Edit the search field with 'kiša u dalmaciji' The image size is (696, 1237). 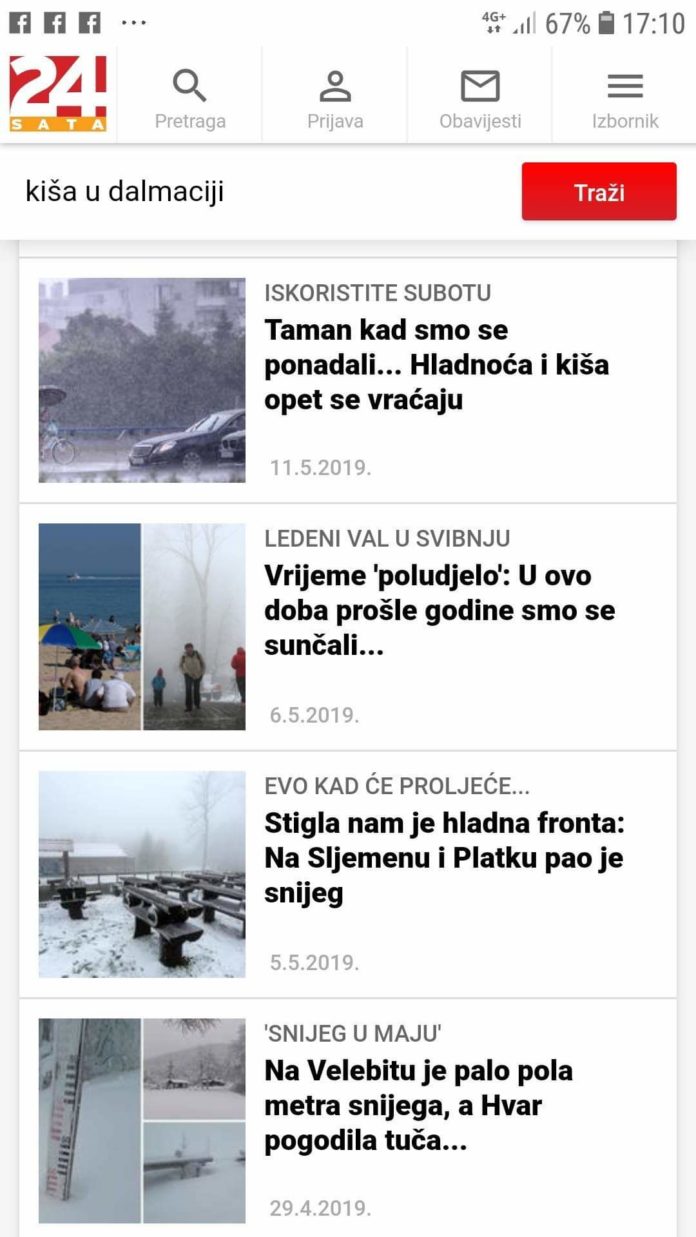click(x=260, y=192)
